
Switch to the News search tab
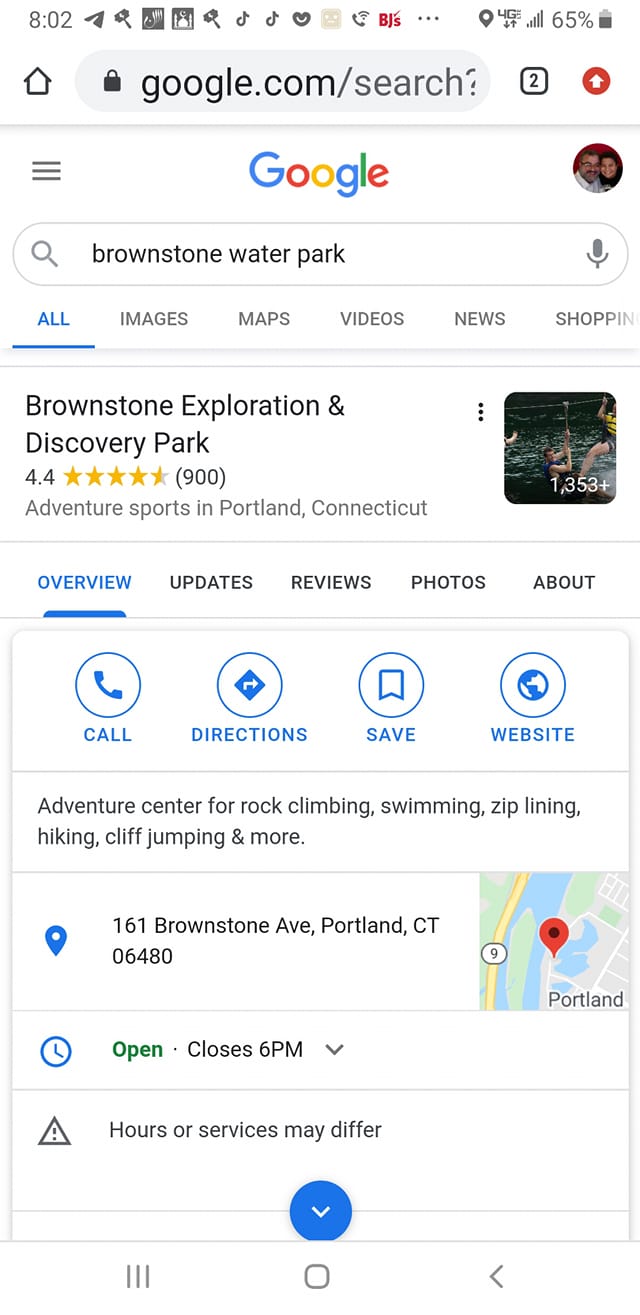coord(479,319)
